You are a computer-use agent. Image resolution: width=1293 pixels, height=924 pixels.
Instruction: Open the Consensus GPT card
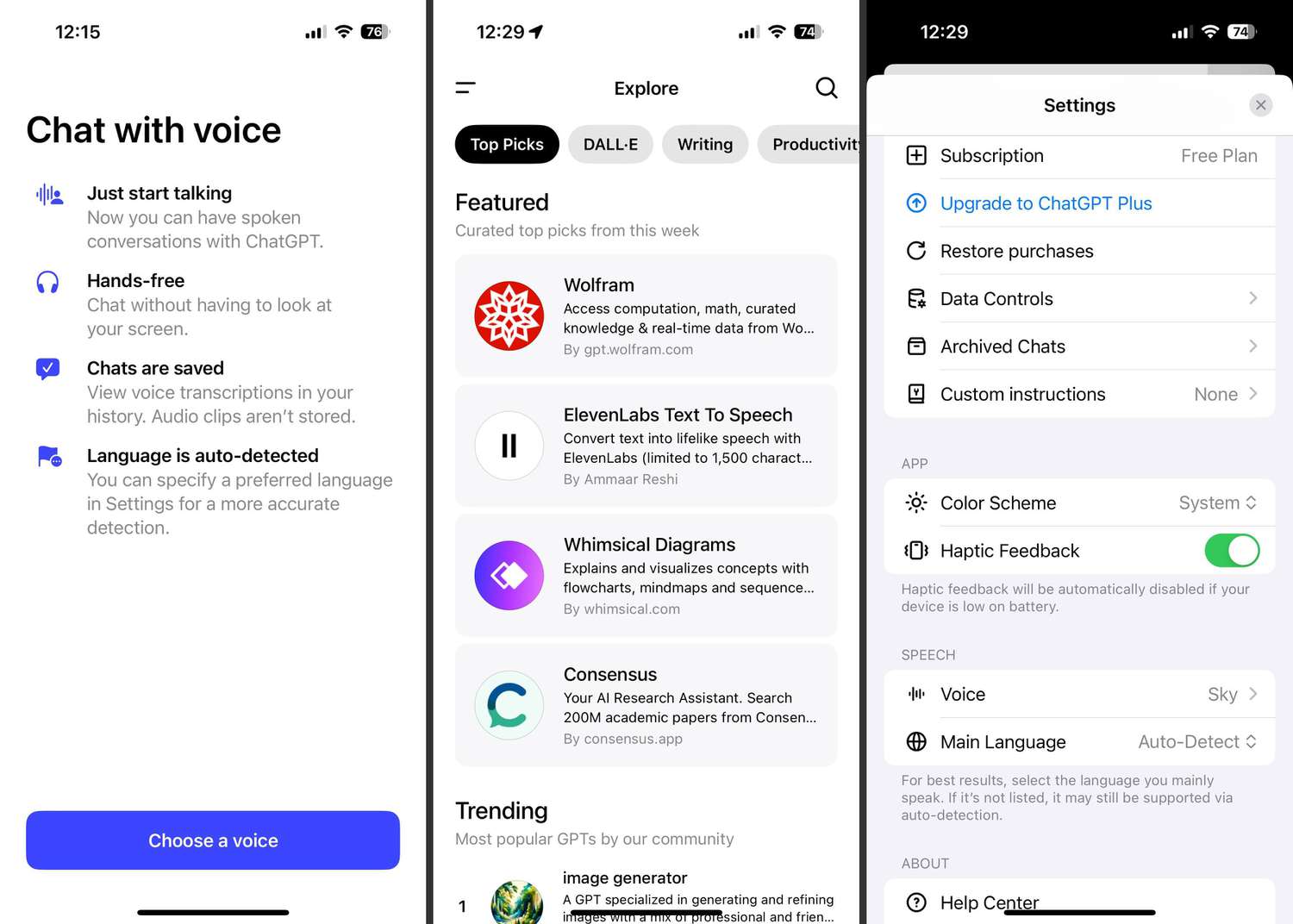click(x=646, y=705)
